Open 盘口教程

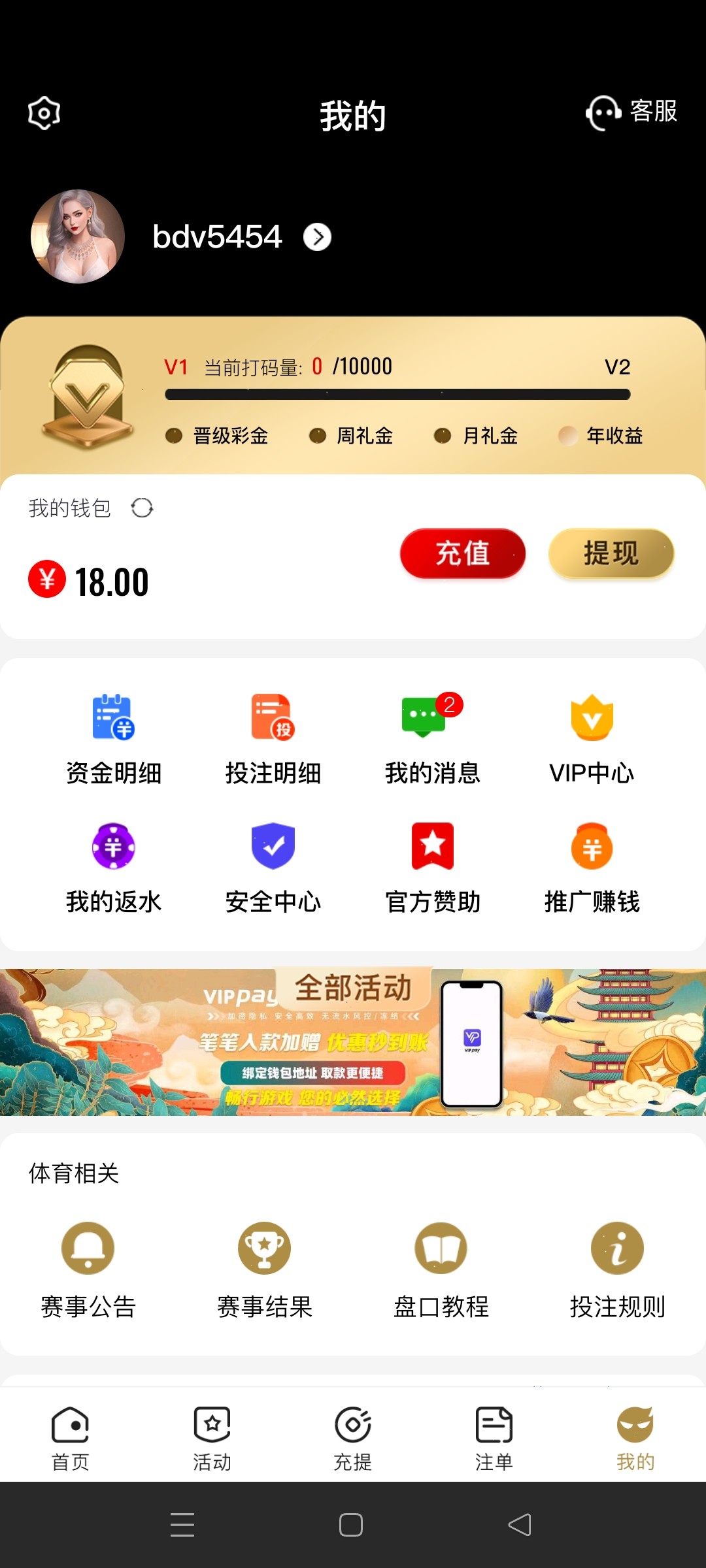click(x=441, y=1270)
